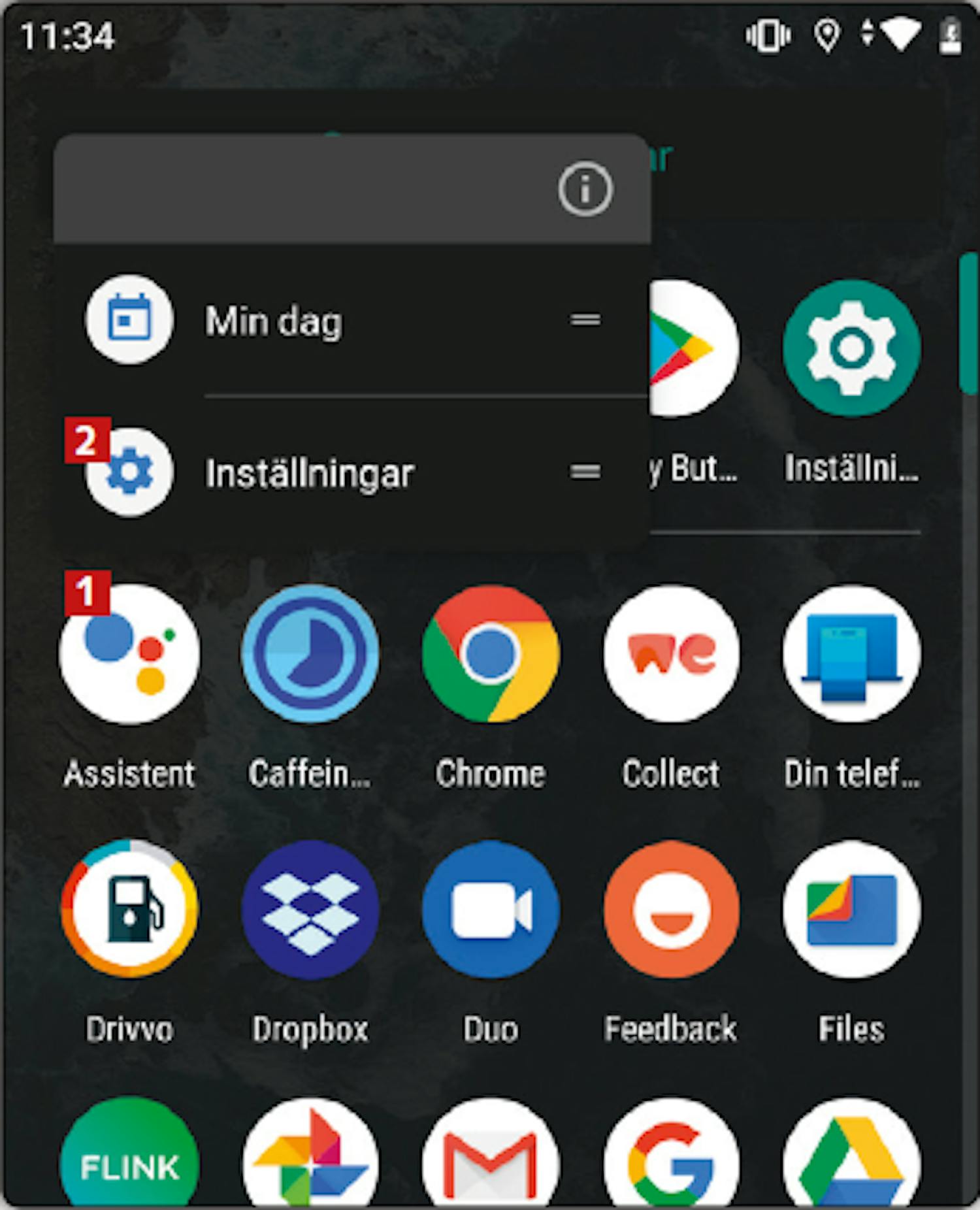Open the Google Photos pinwheel app
This screenshot has height=1210, width=980.
pyautogui.click(x=310, y=1156)
